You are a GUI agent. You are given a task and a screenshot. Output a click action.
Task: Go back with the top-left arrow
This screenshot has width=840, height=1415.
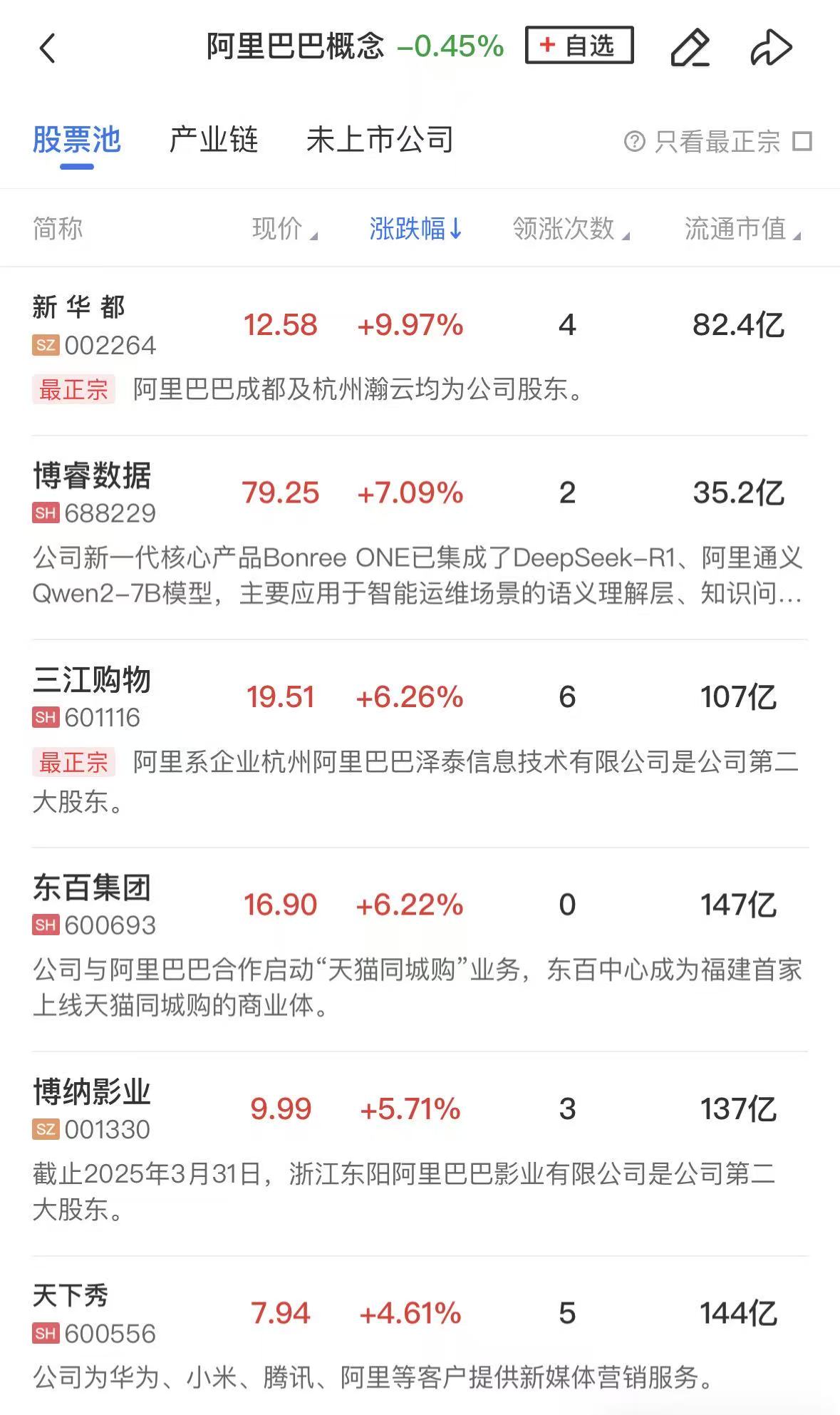48,48
